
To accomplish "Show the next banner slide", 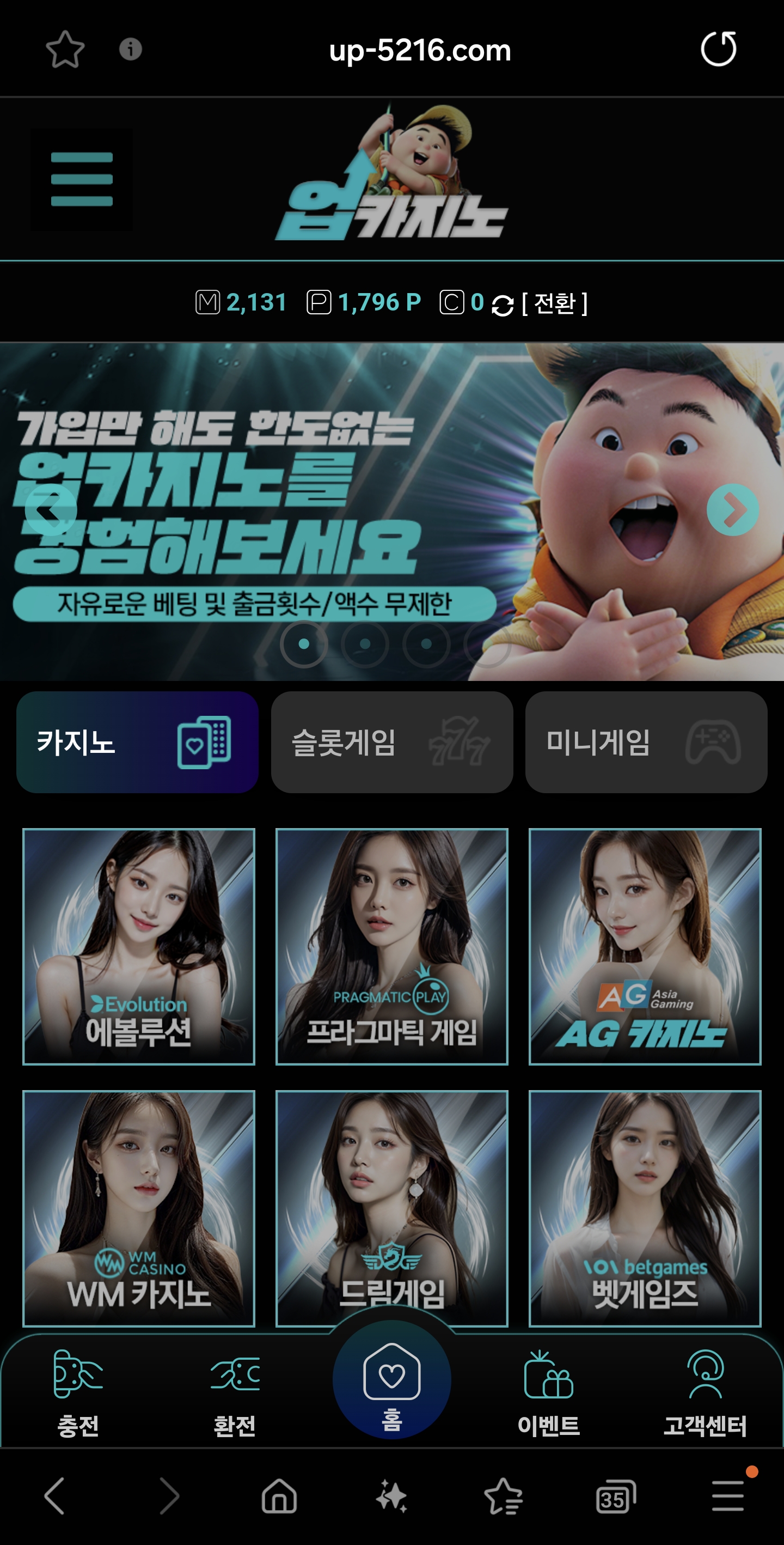I will pos(732,510).
